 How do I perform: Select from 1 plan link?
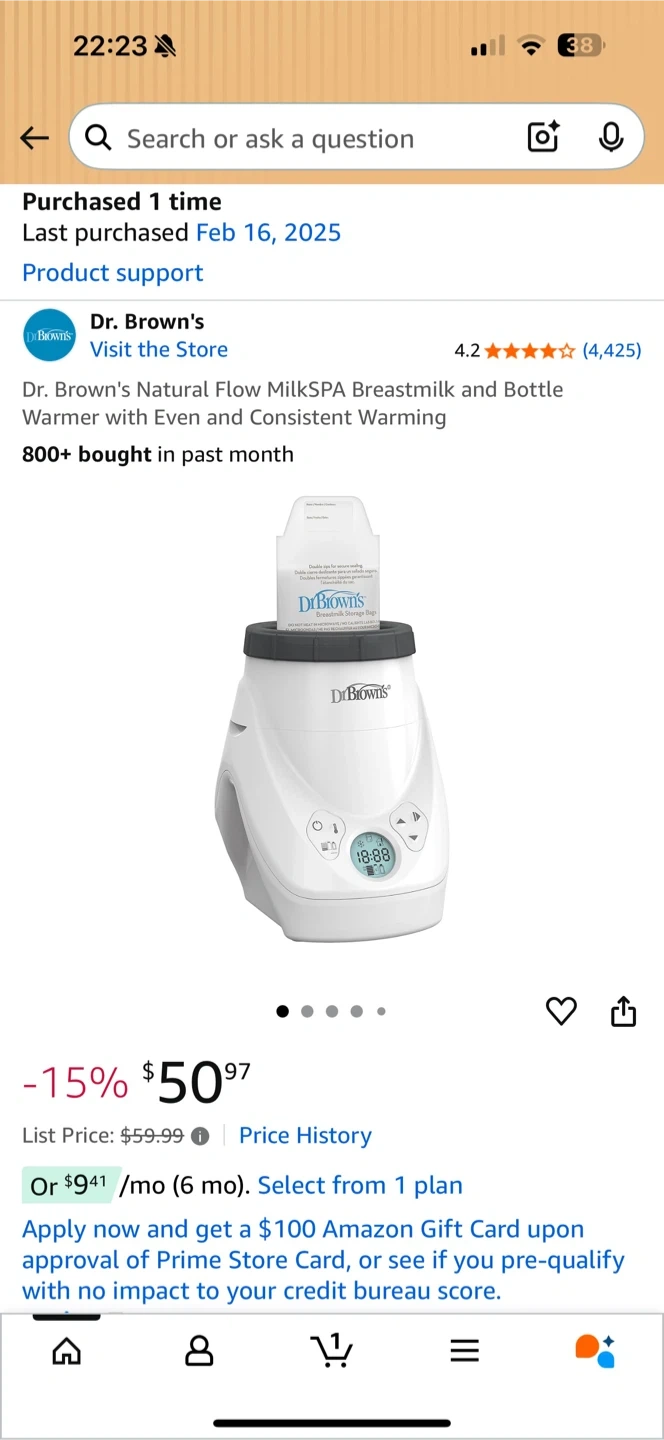pyautogui.click(x=360, y=1186)
